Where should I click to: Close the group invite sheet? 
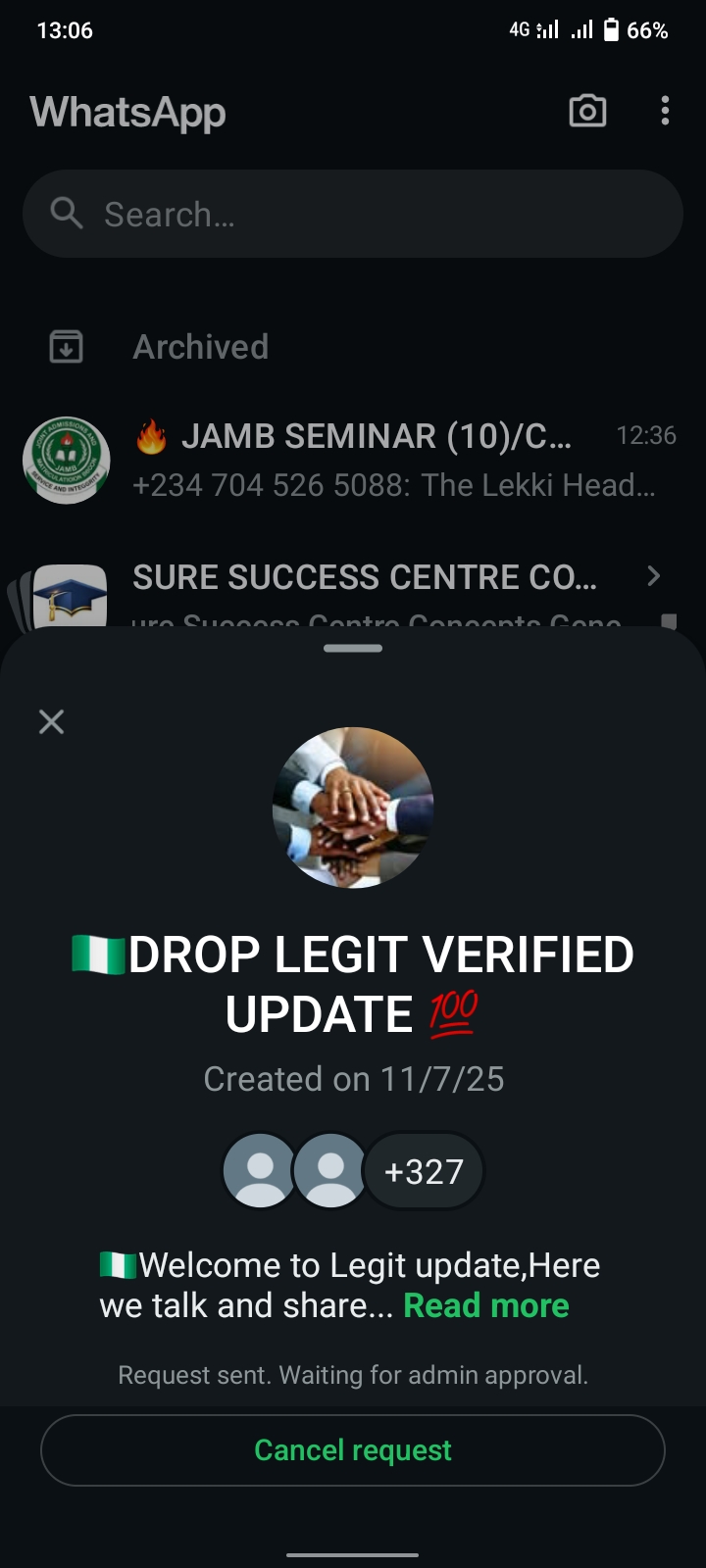point(51,722)
